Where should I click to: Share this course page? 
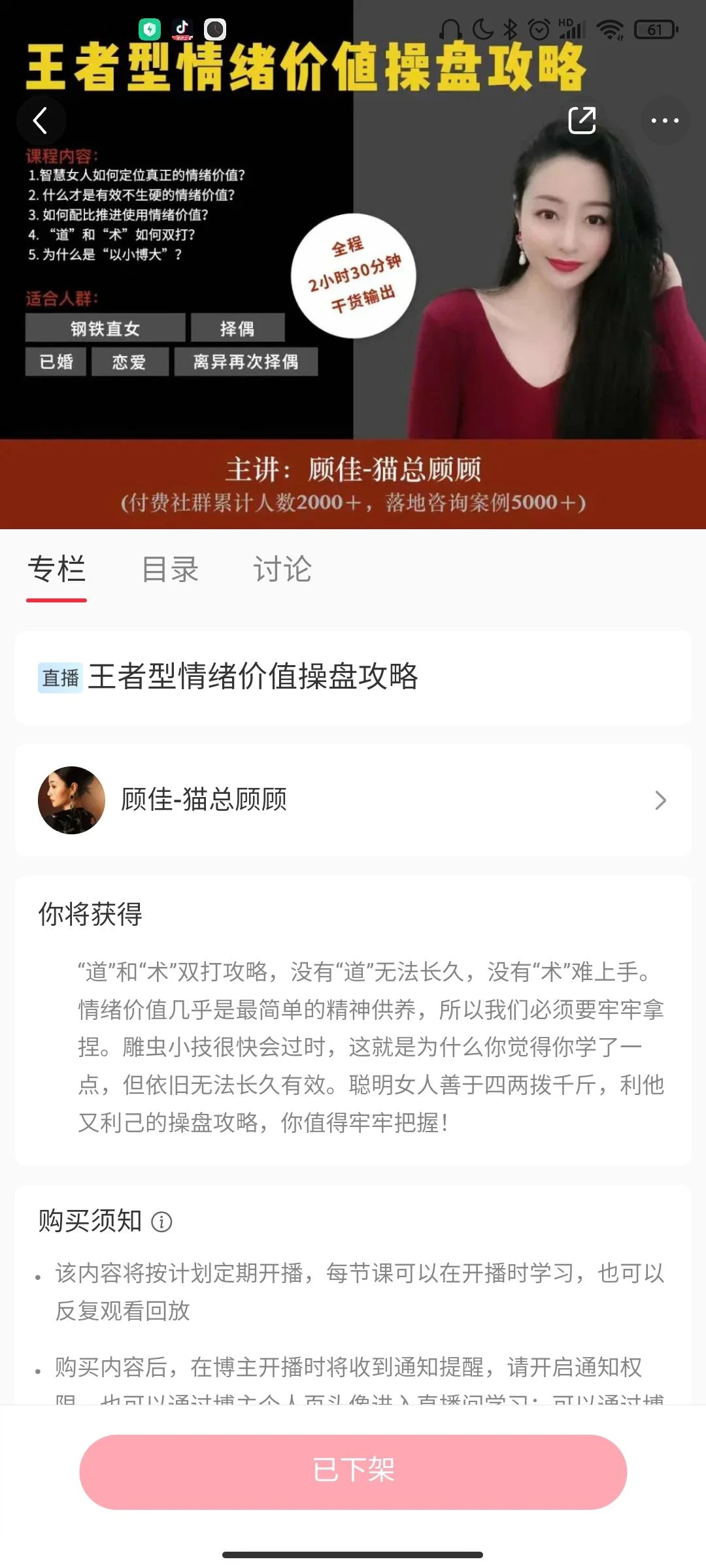[582, 121]
